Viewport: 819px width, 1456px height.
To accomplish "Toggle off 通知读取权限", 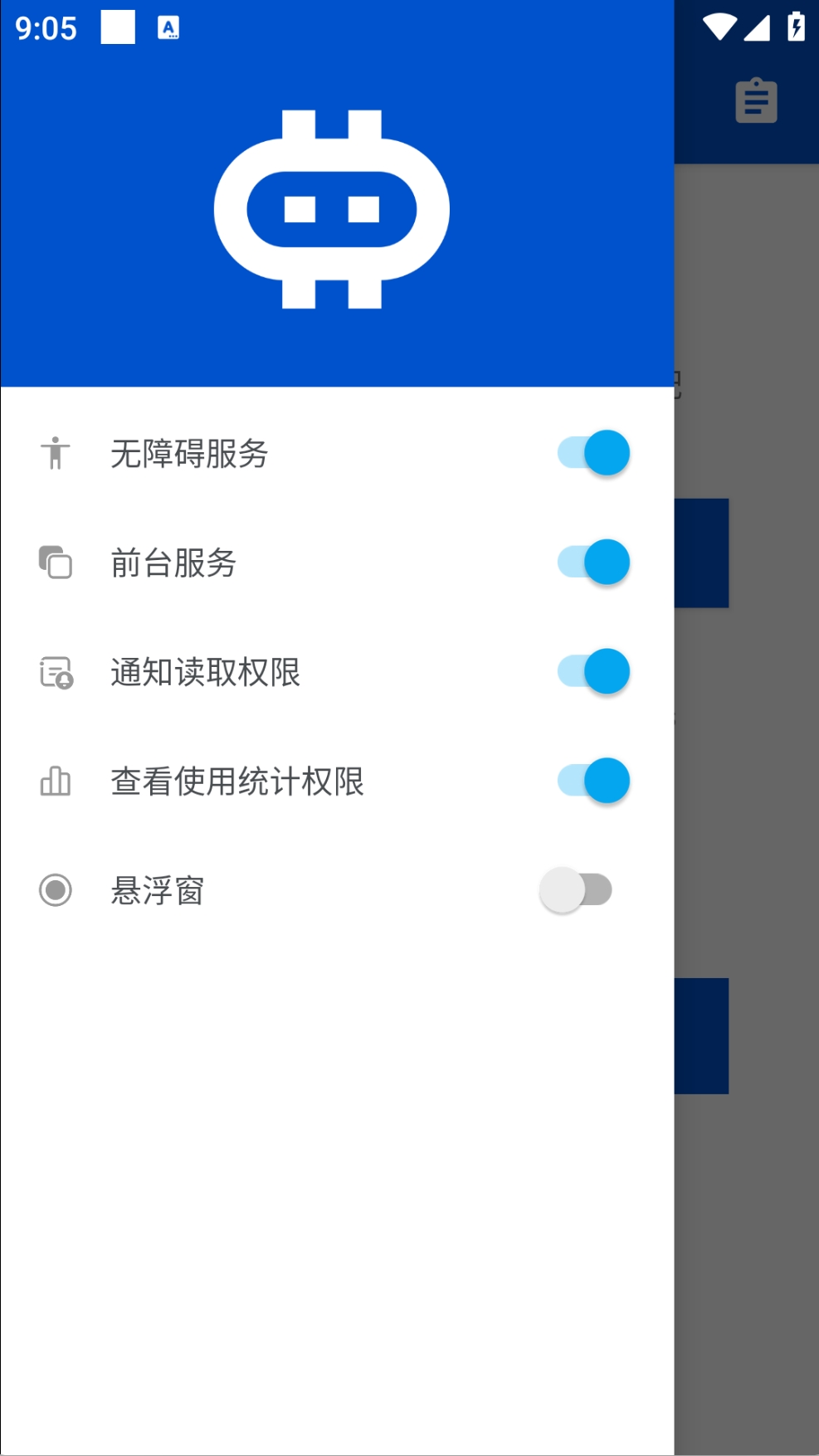I will coord(593,672).
